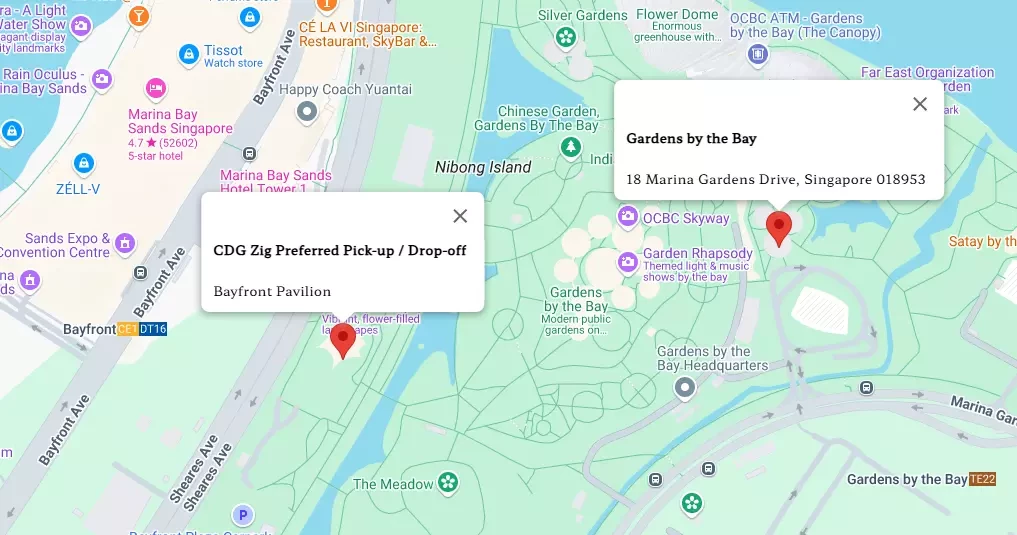The width and height of the screenshot is (1017, 535).
Task: Open Rain Oculus Marina Bay Sands pin
Action: [x=101, y=78]
